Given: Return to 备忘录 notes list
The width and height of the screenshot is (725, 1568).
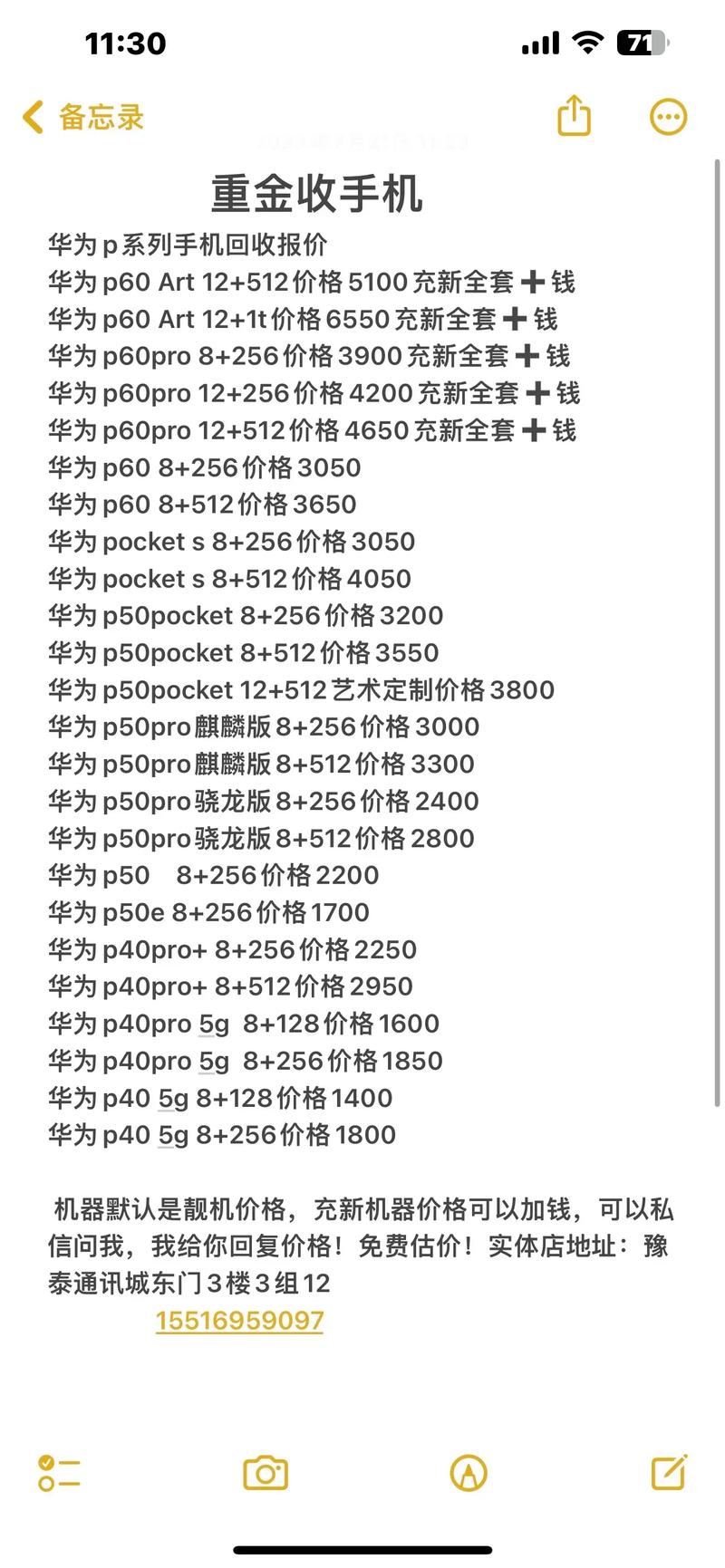Looking at the screenshot, I should coord(98,117).
